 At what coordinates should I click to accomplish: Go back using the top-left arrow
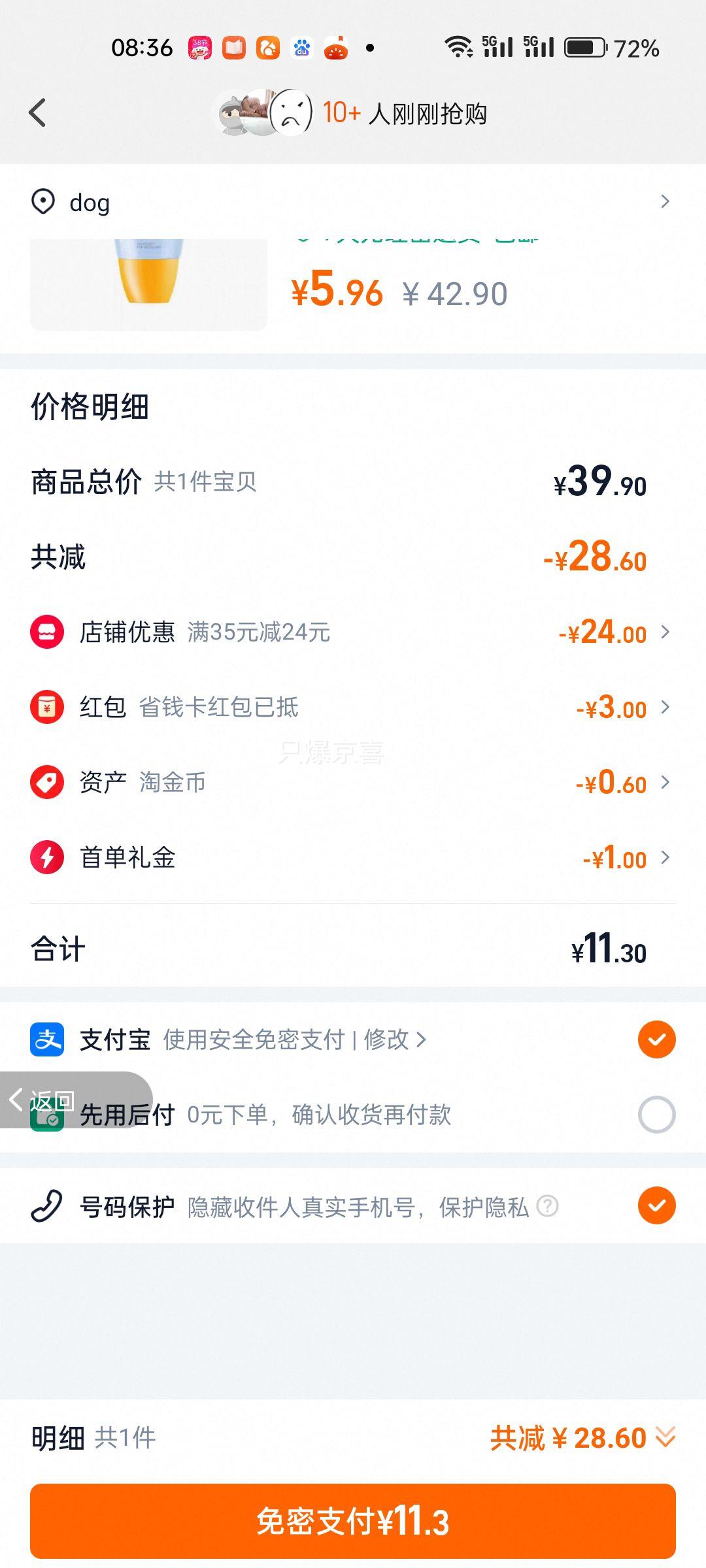pos(38,112)
